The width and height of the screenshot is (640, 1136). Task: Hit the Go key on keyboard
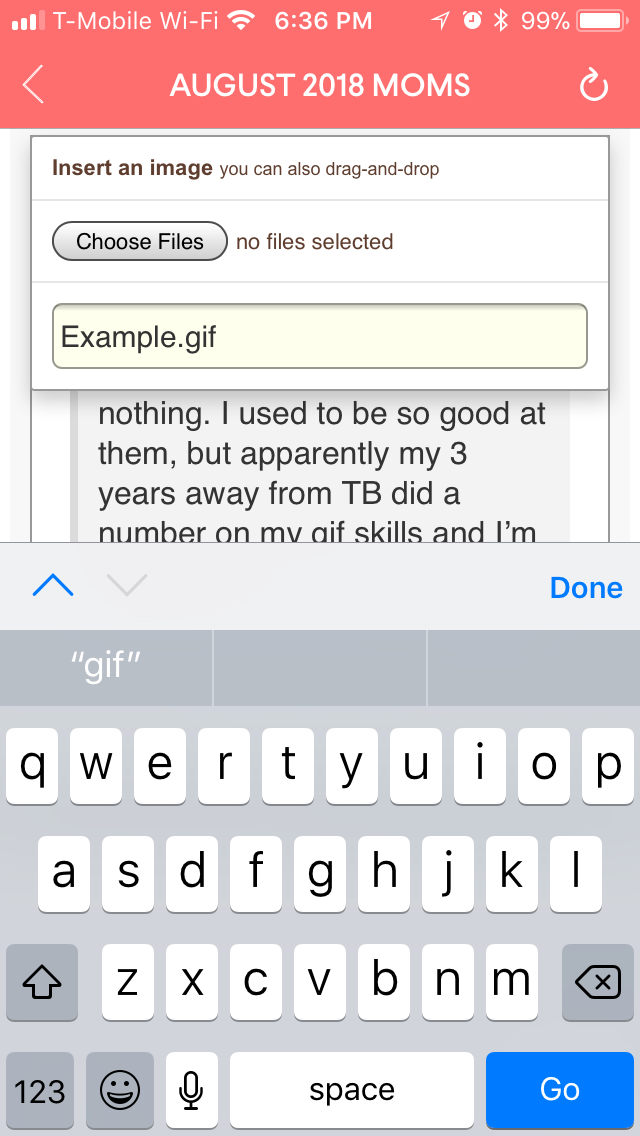[559, 1089]
